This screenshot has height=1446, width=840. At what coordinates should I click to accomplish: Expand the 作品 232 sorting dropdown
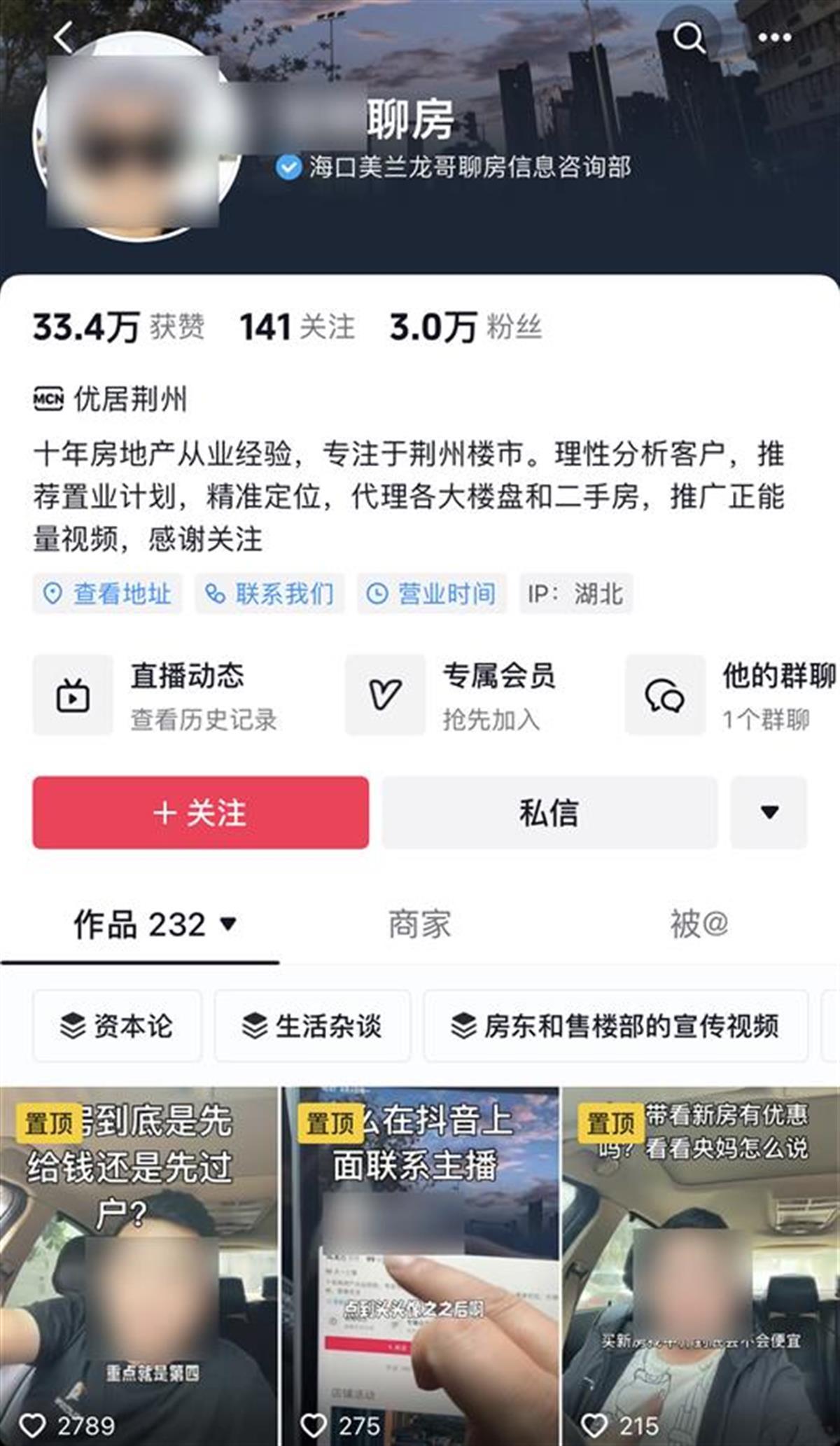point(227,923)
